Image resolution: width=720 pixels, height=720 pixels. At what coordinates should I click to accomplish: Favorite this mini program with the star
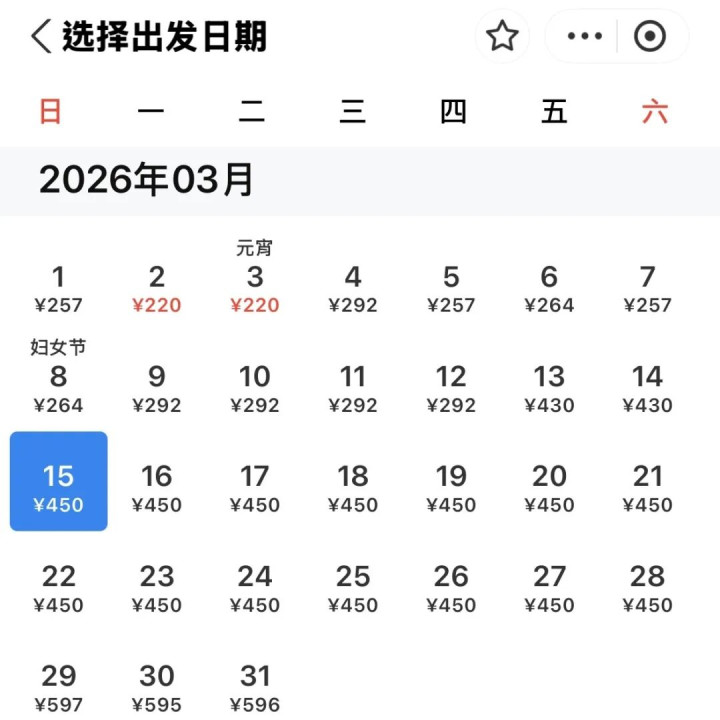pos(502,37)
